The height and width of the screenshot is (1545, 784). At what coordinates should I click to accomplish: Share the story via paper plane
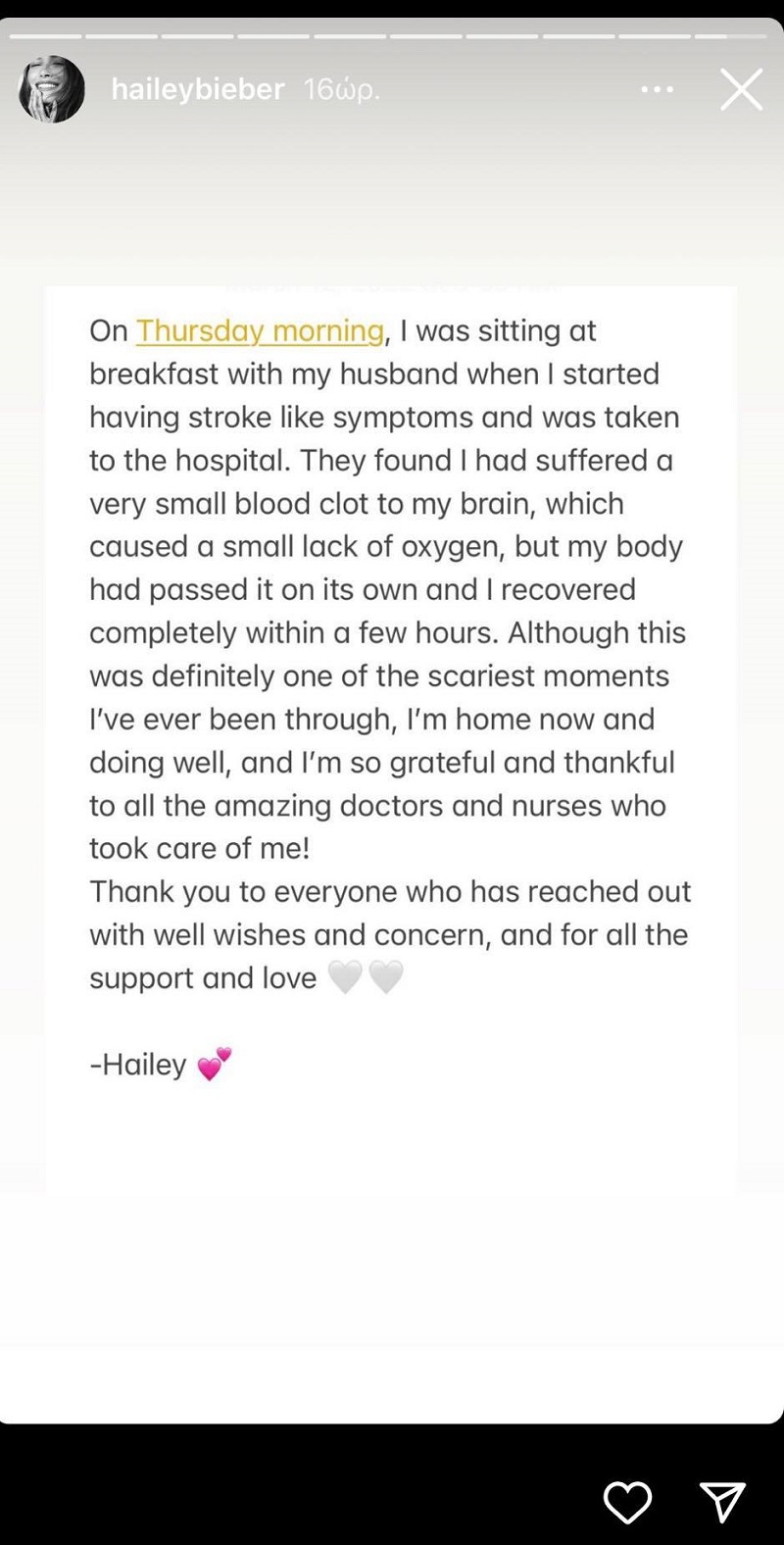point(723,1502)
